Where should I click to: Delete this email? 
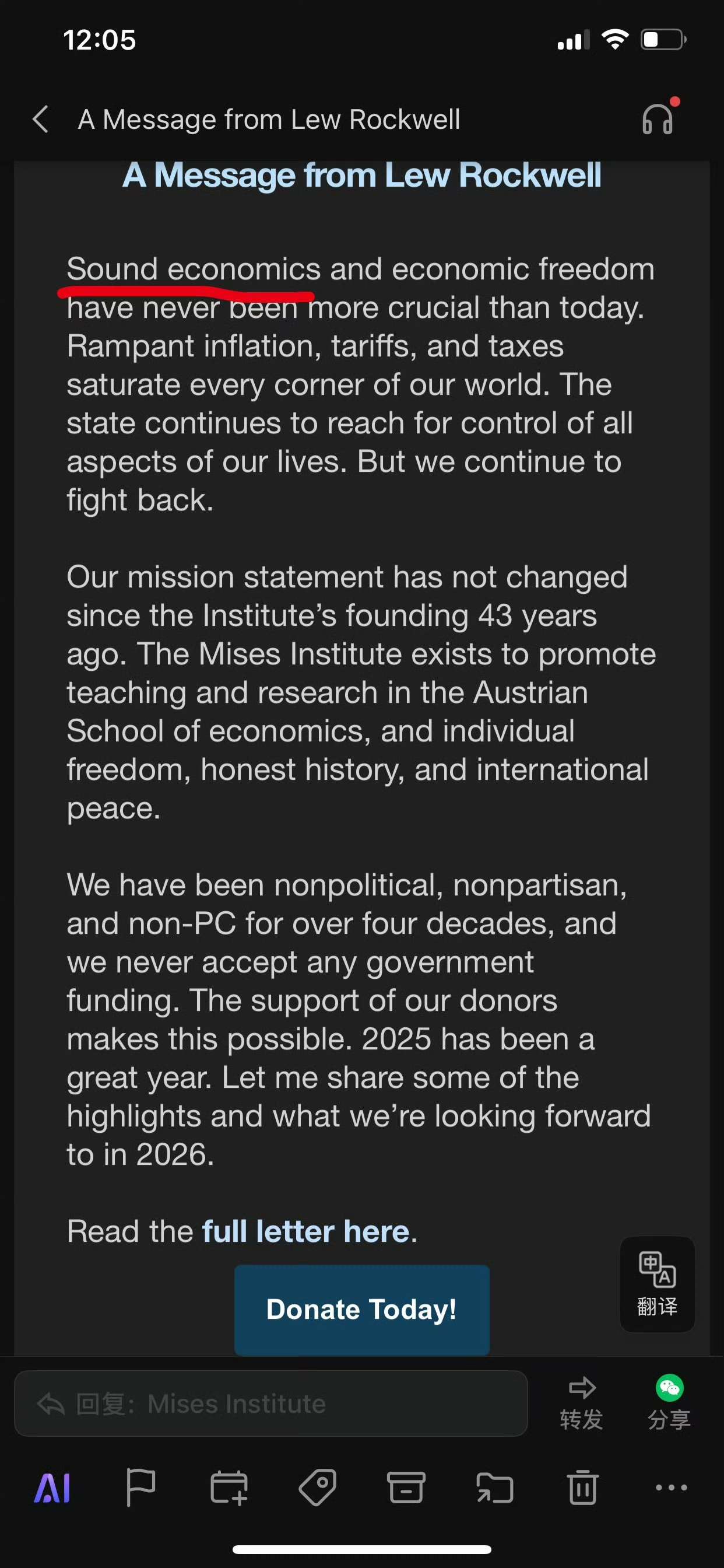tap(583, 1487)
